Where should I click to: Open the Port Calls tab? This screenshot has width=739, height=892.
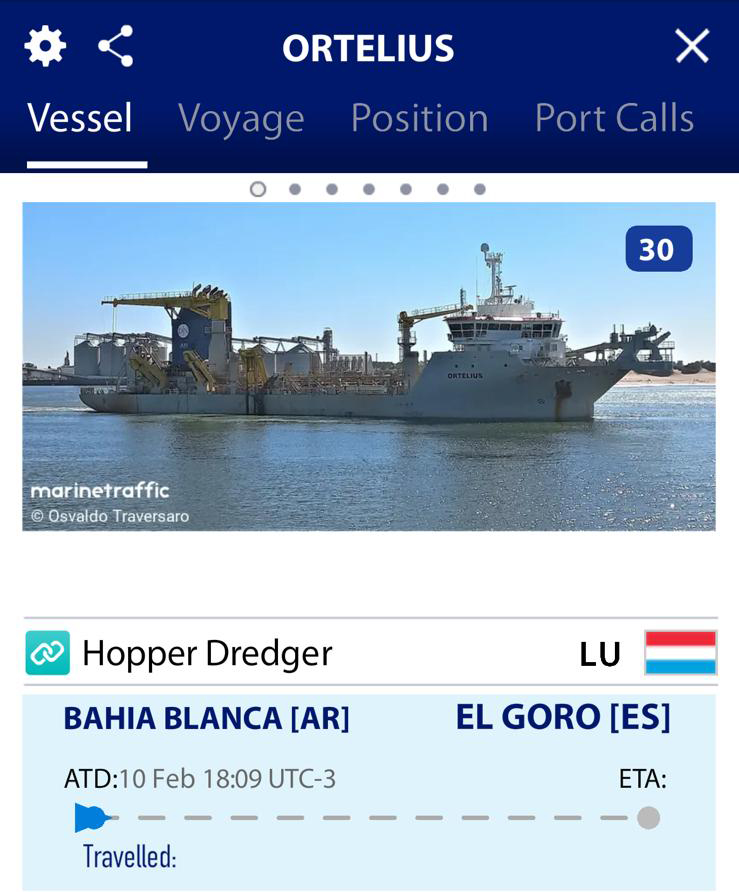[x=614, y=118]
